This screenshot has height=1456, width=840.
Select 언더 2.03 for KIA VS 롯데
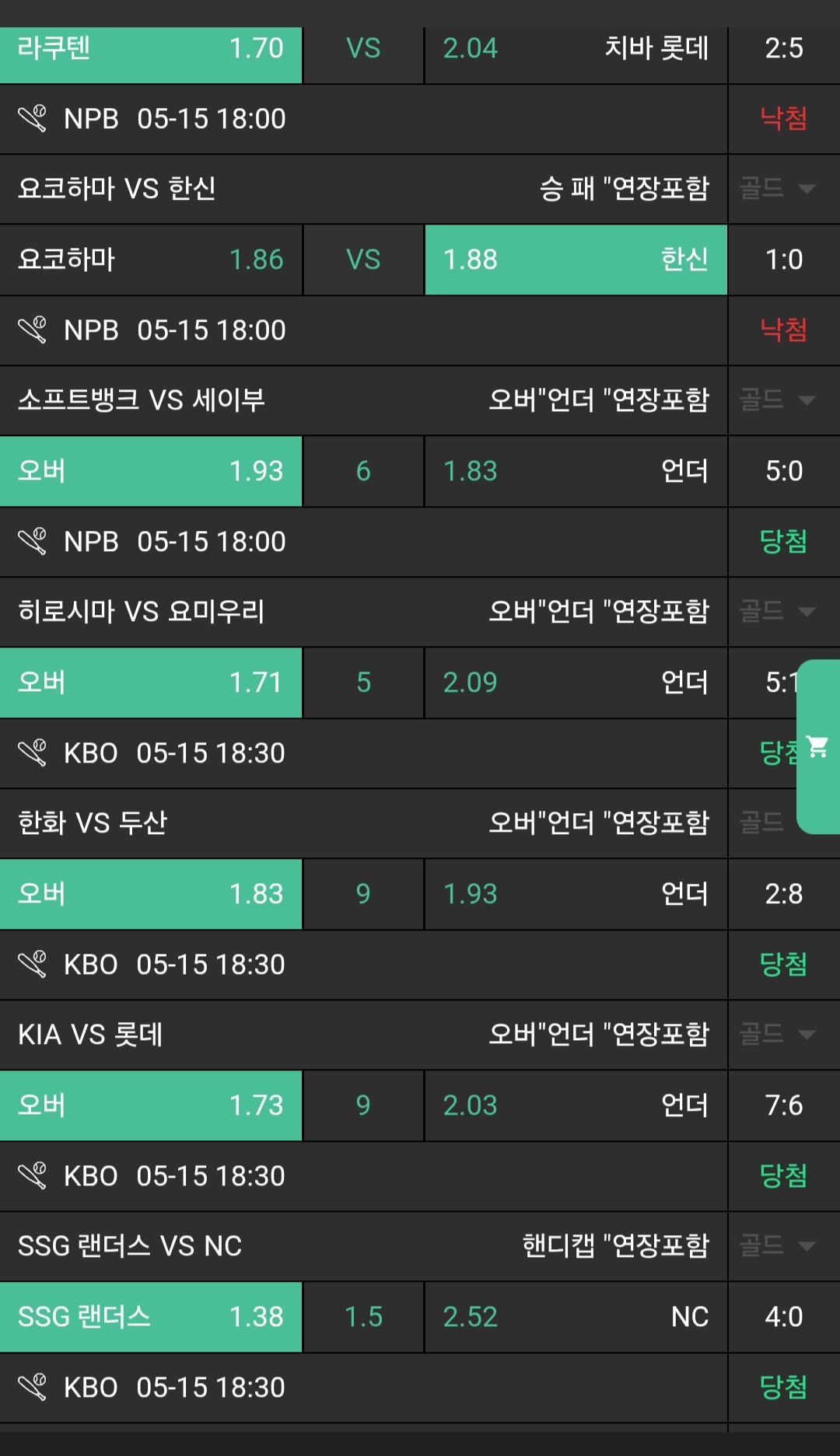coord(576,1105)
